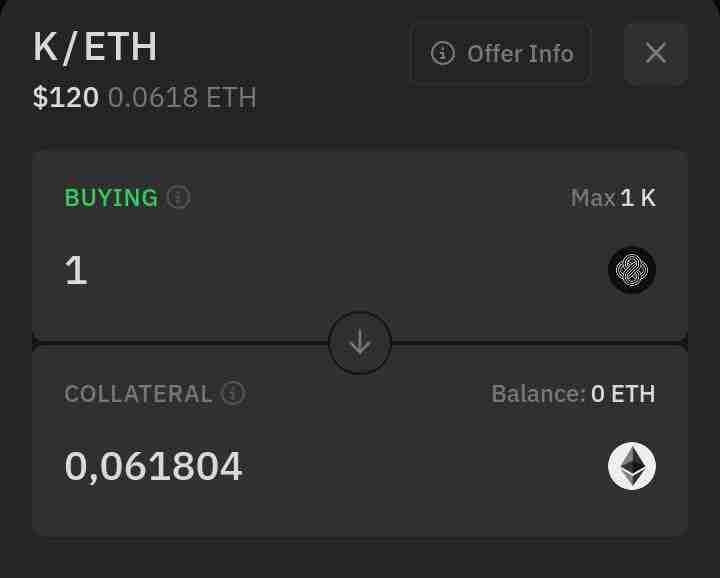Screen dimensions: 720x578
Task: Tap the info icon next to BUYING
Action: click(x=179, y=197)
